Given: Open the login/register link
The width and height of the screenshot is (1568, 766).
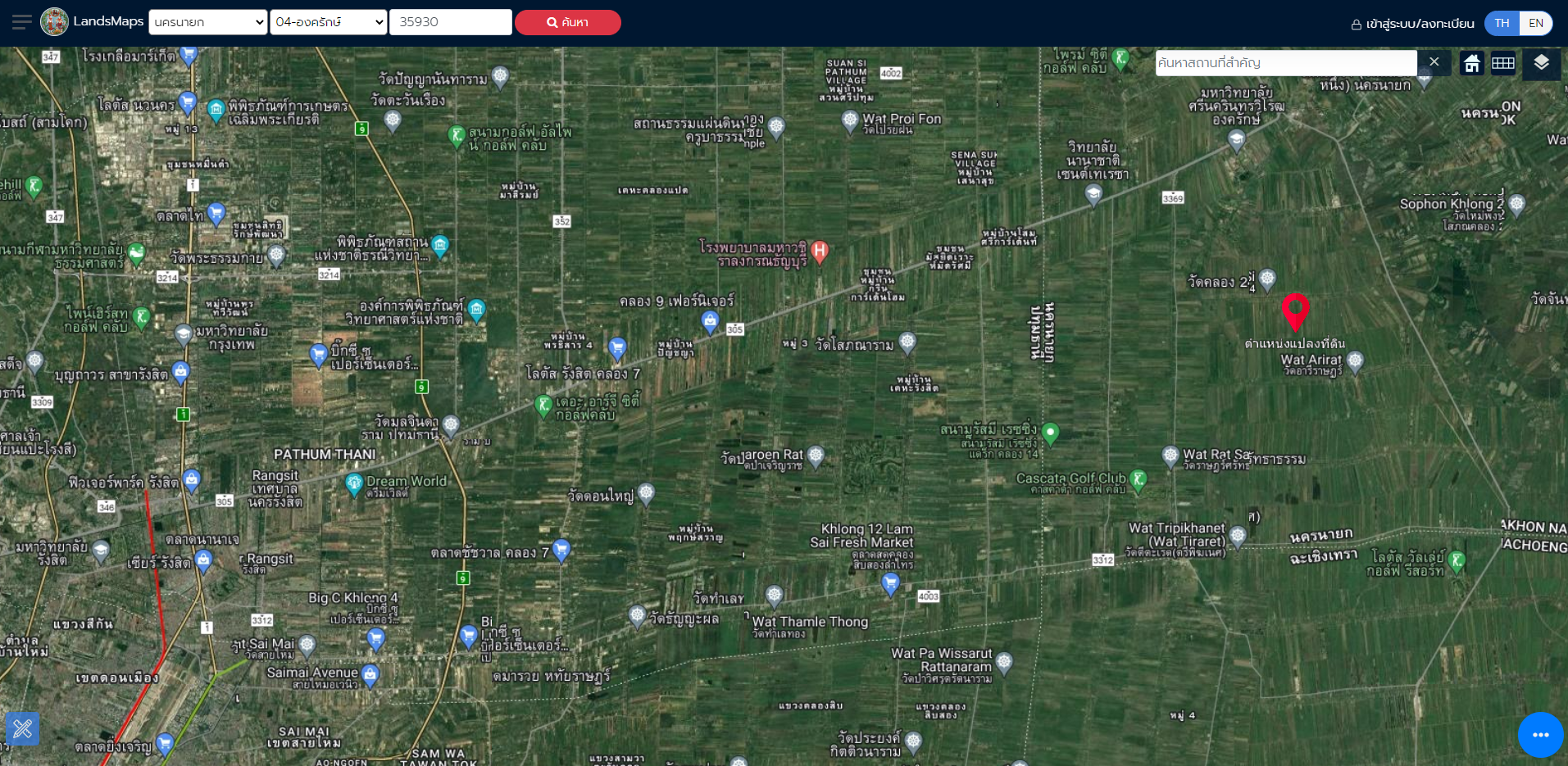Looking at the screenshot, I should pos(1412,24).
